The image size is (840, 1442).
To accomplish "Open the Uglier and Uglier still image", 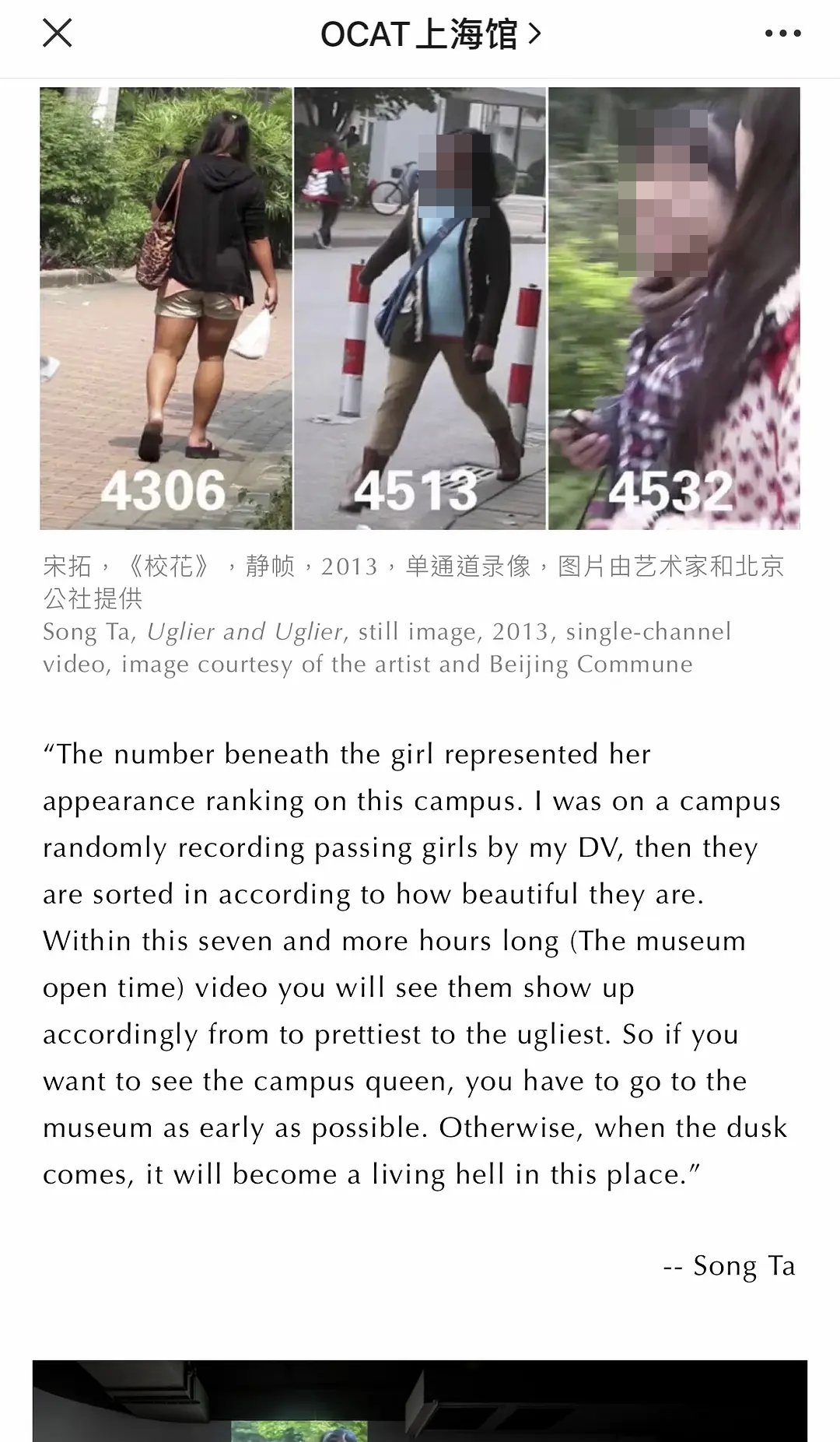I will coord(420,308).
